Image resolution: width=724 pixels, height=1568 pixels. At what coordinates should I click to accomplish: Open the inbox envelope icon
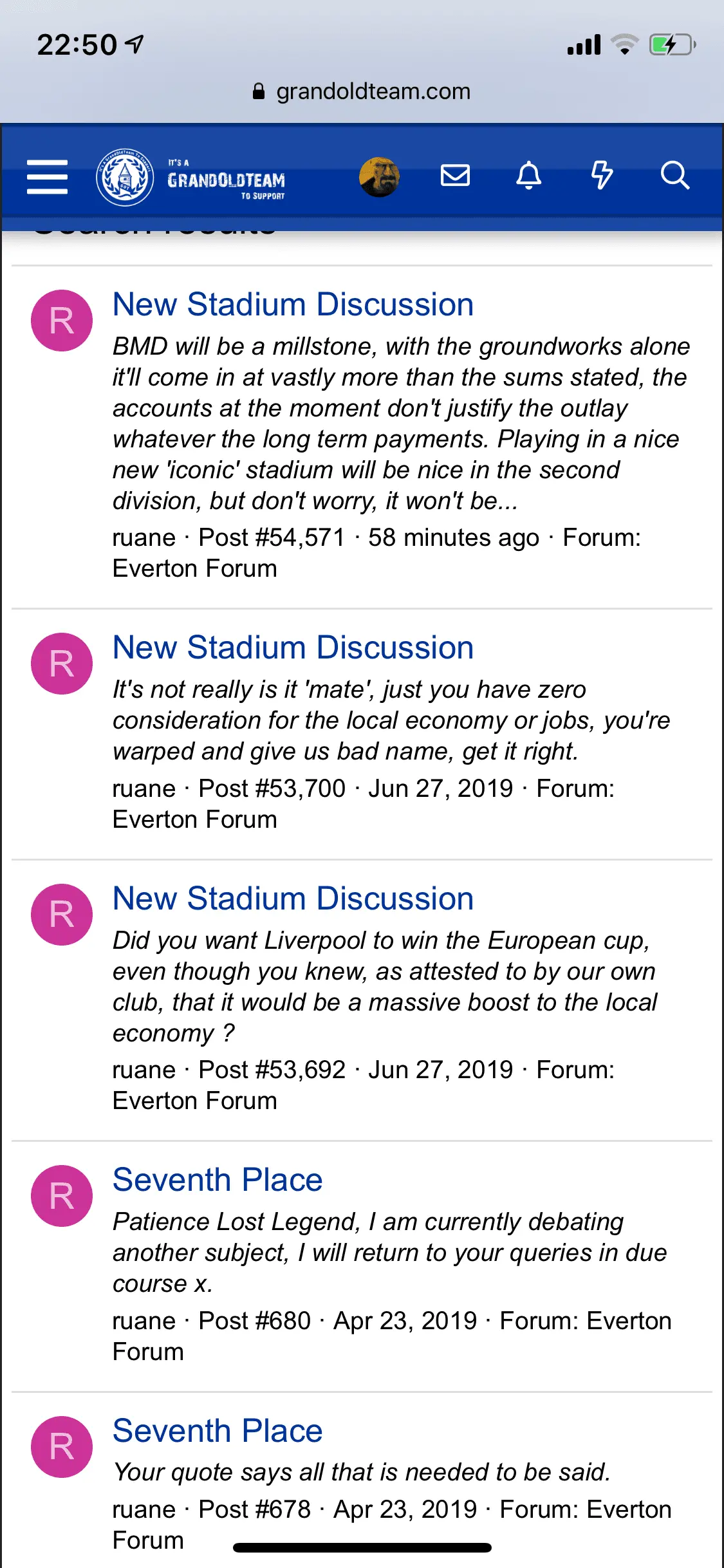[x=455, y=175]
